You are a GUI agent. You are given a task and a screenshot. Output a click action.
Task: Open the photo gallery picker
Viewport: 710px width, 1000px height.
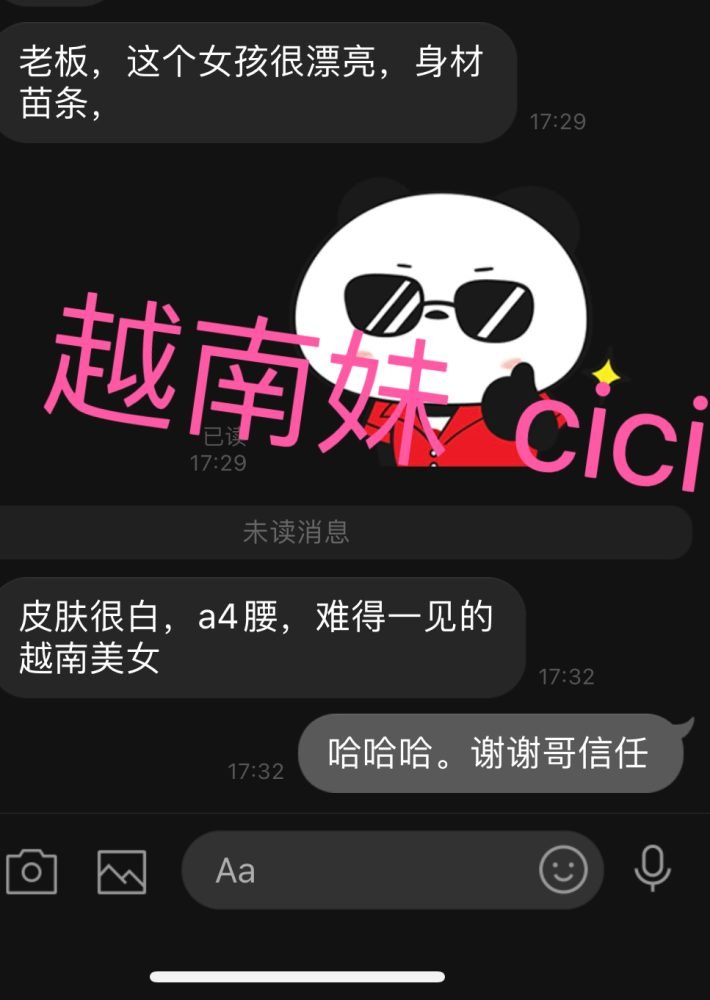[122, 871]
